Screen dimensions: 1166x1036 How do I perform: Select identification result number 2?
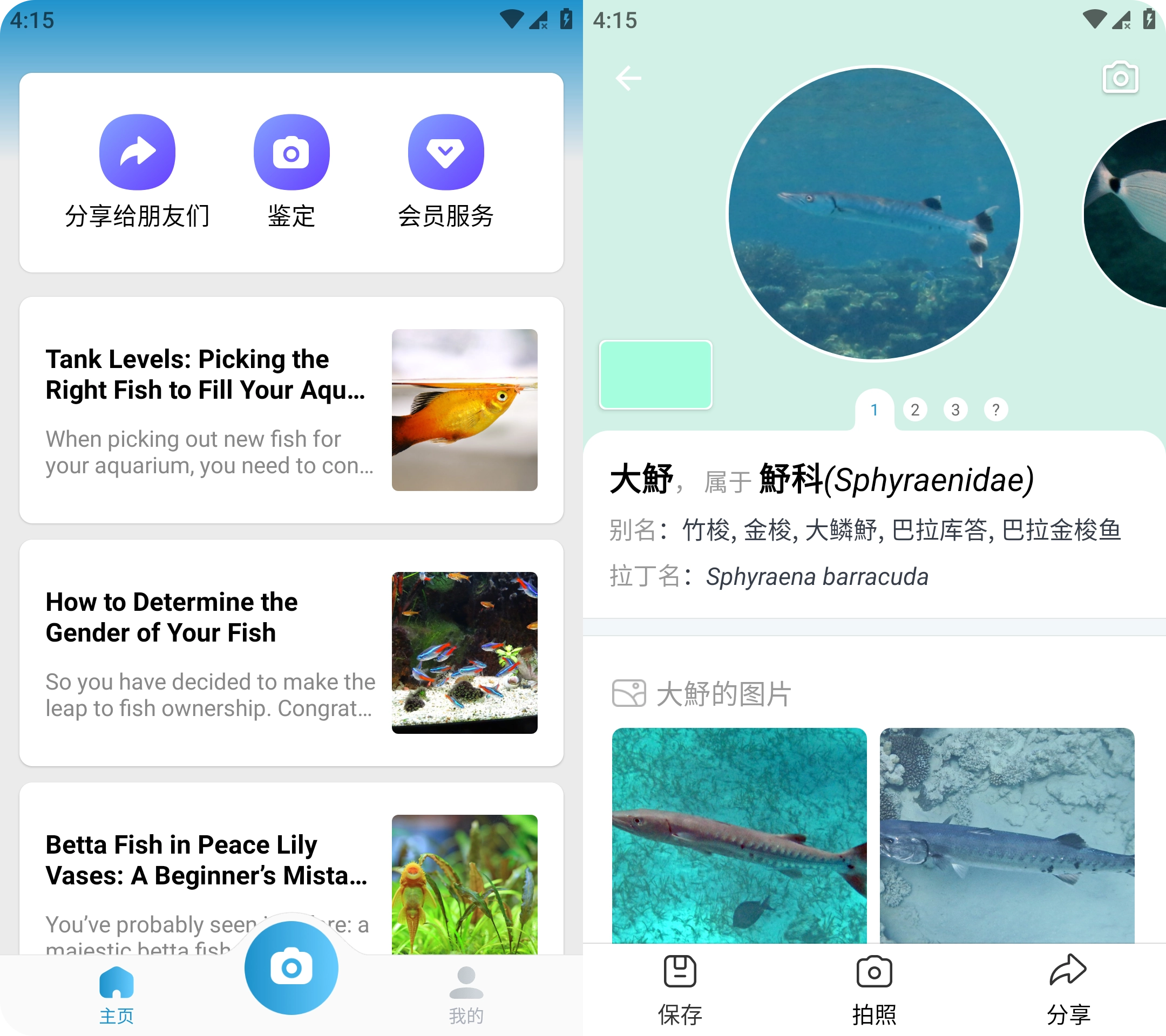pos(914,410)
